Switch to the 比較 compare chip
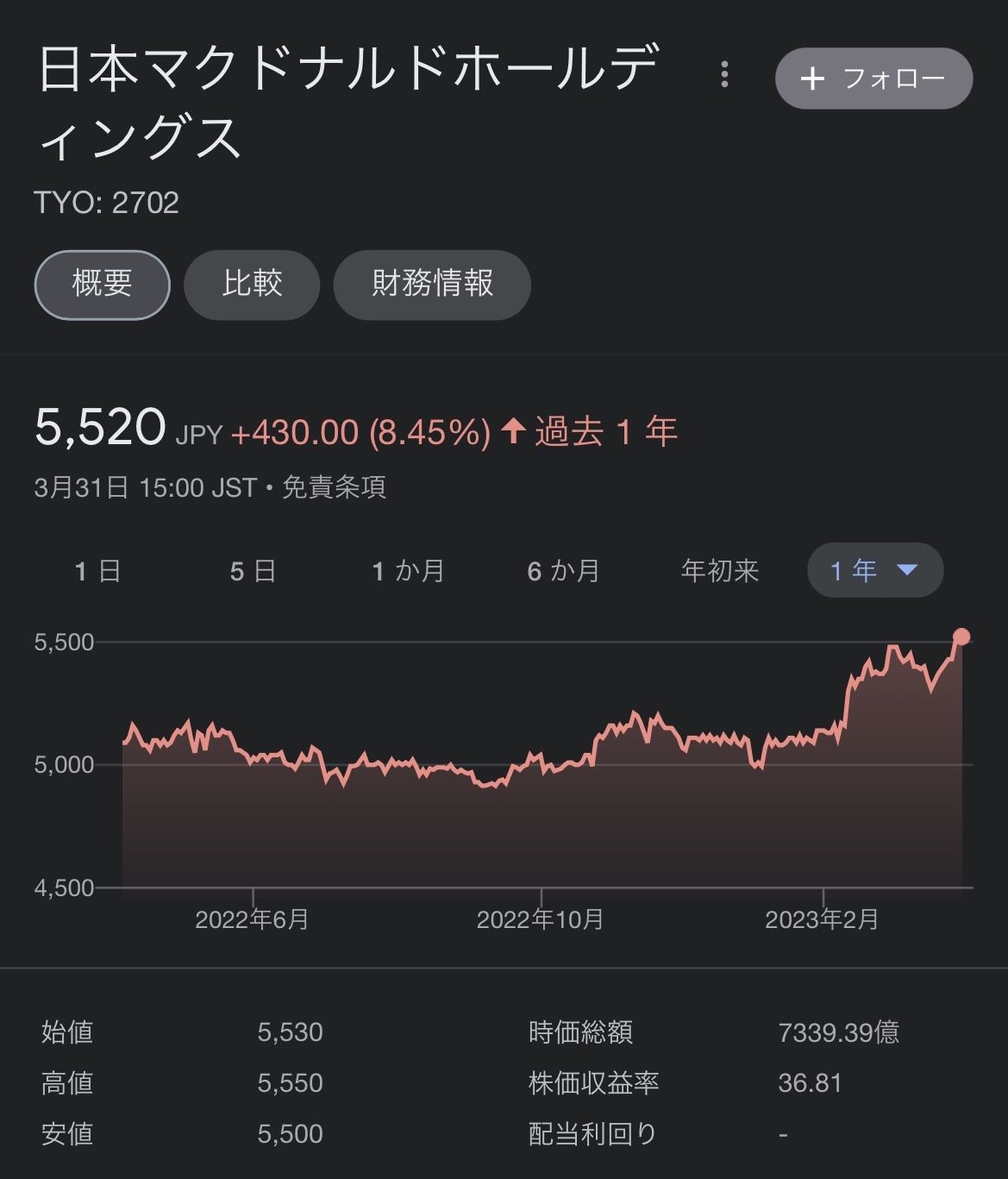The height and width of the screenshot is (1179, 1008). pos(252,284)
